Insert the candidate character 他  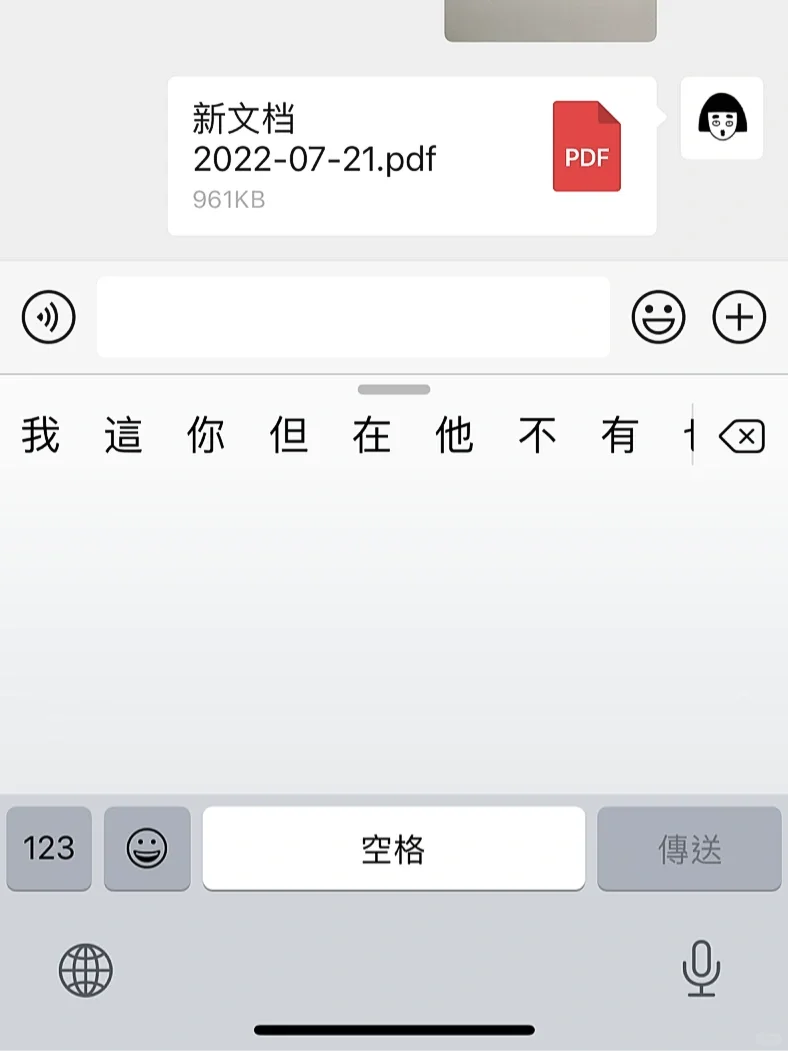454,436
